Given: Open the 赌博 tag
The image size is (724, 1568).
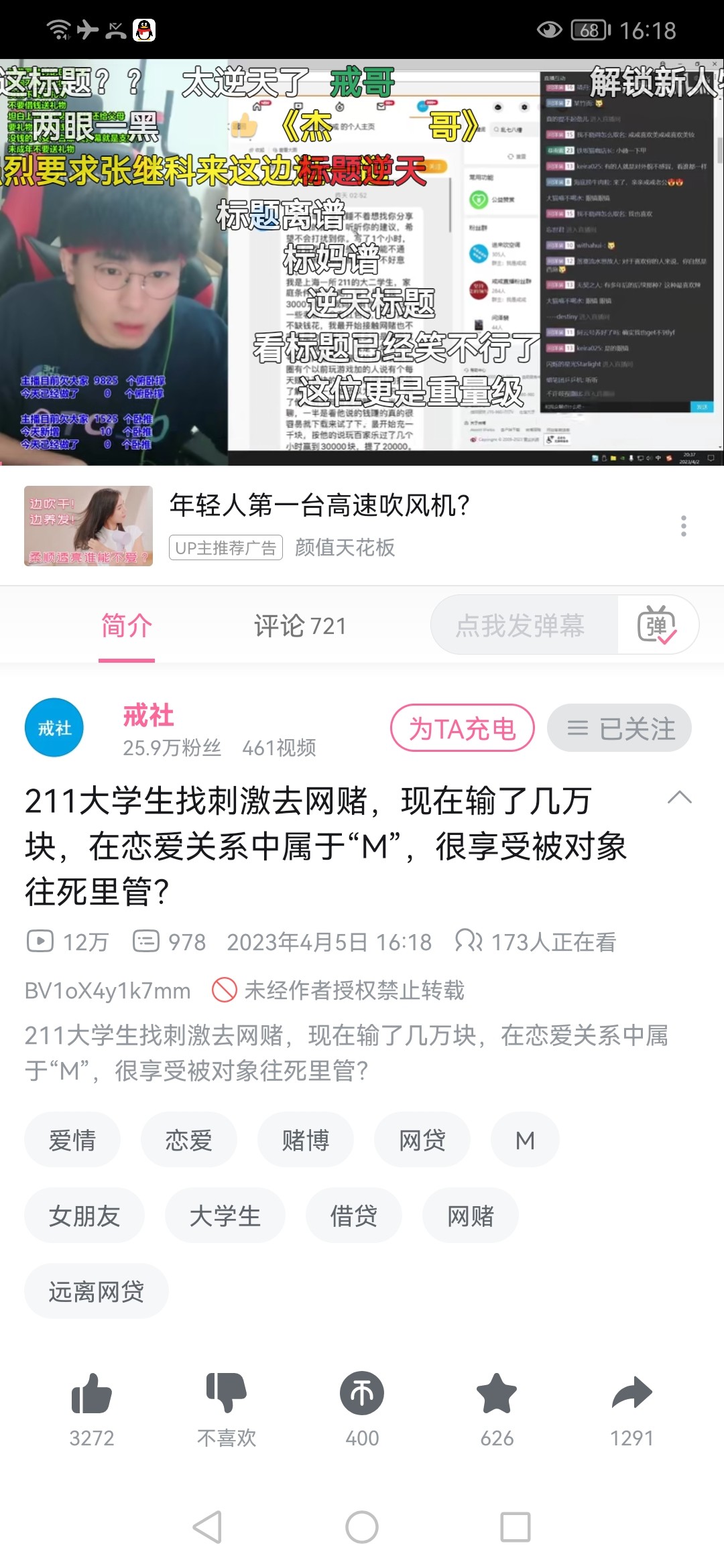Looking at the screenshot, I should (x=306, y=1140).
